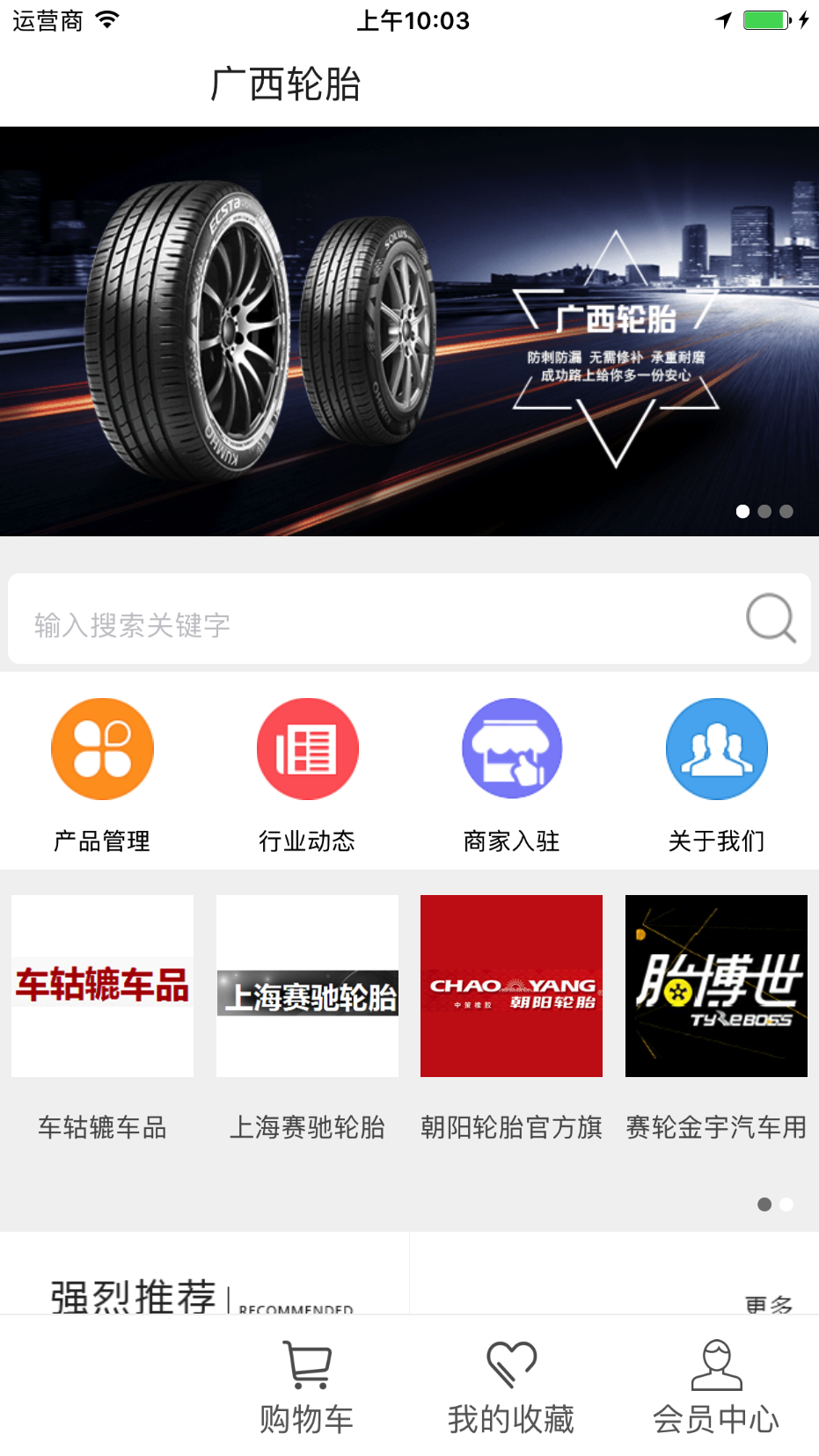Switch to the 会员中心 member center tab
This screenshot has width=819, height=1456.
(x=716, y=1387)
